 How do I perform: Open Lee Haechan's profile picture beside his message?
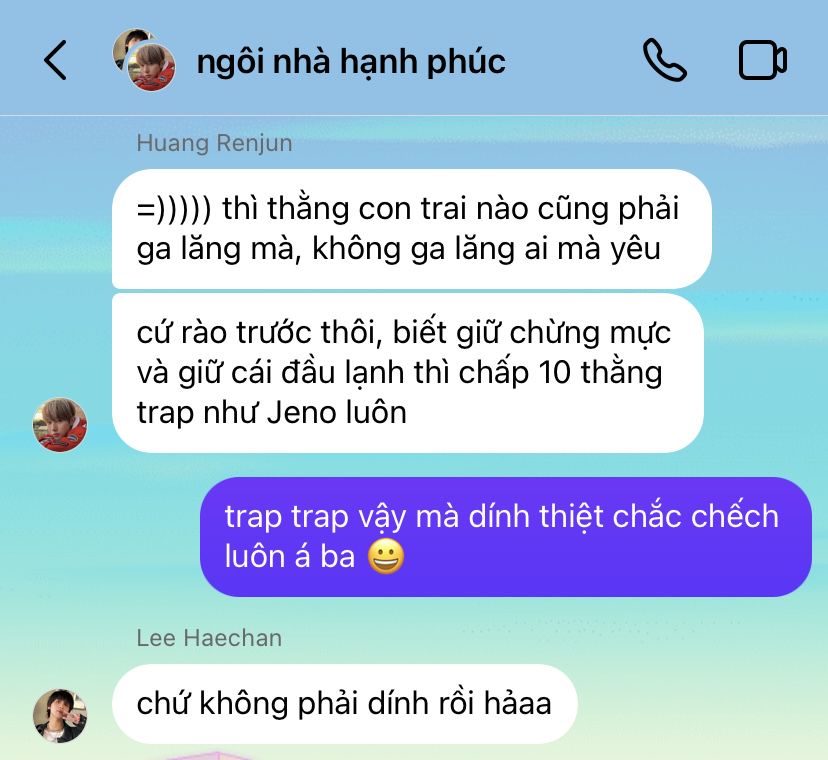tap(60, 716)
